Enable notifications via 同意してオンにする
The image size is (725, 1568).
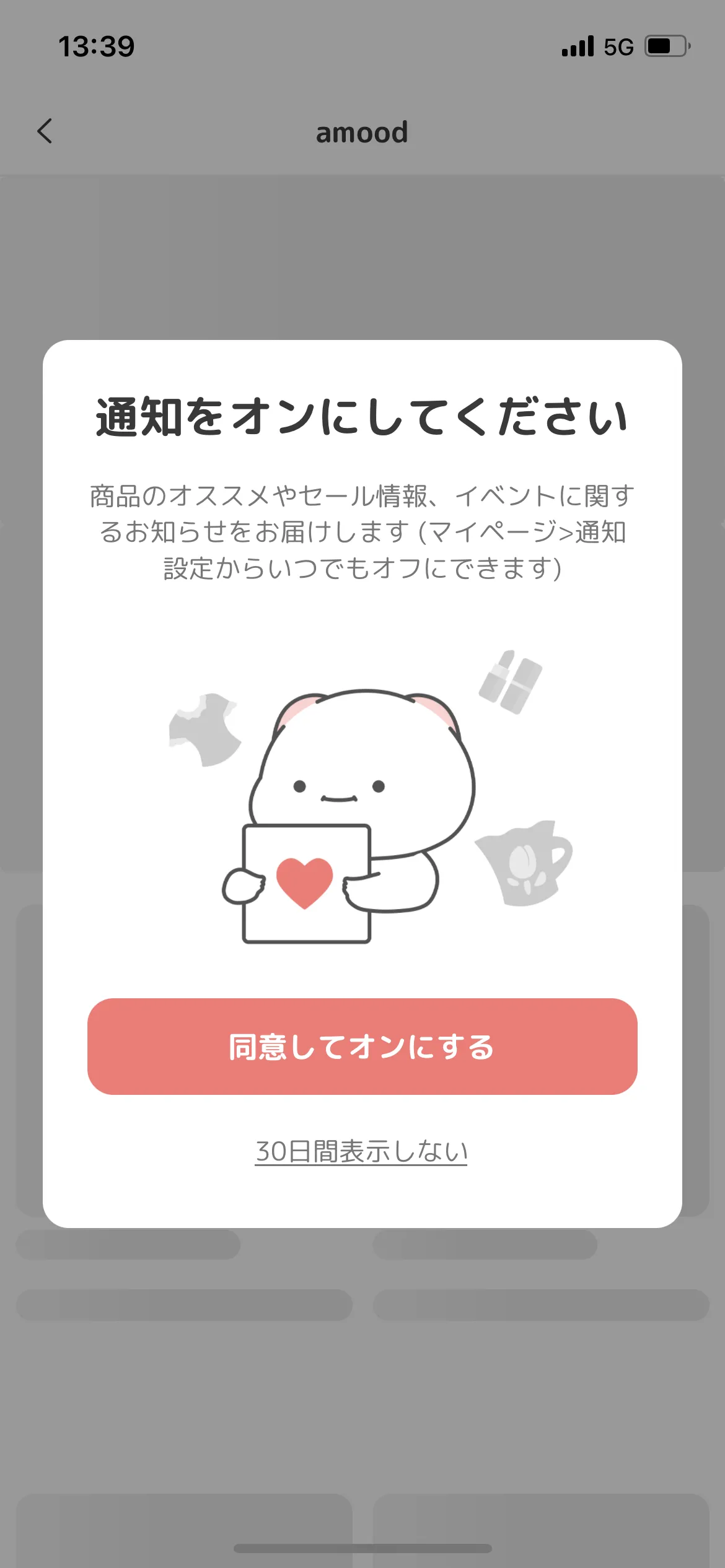(362, 1048)
